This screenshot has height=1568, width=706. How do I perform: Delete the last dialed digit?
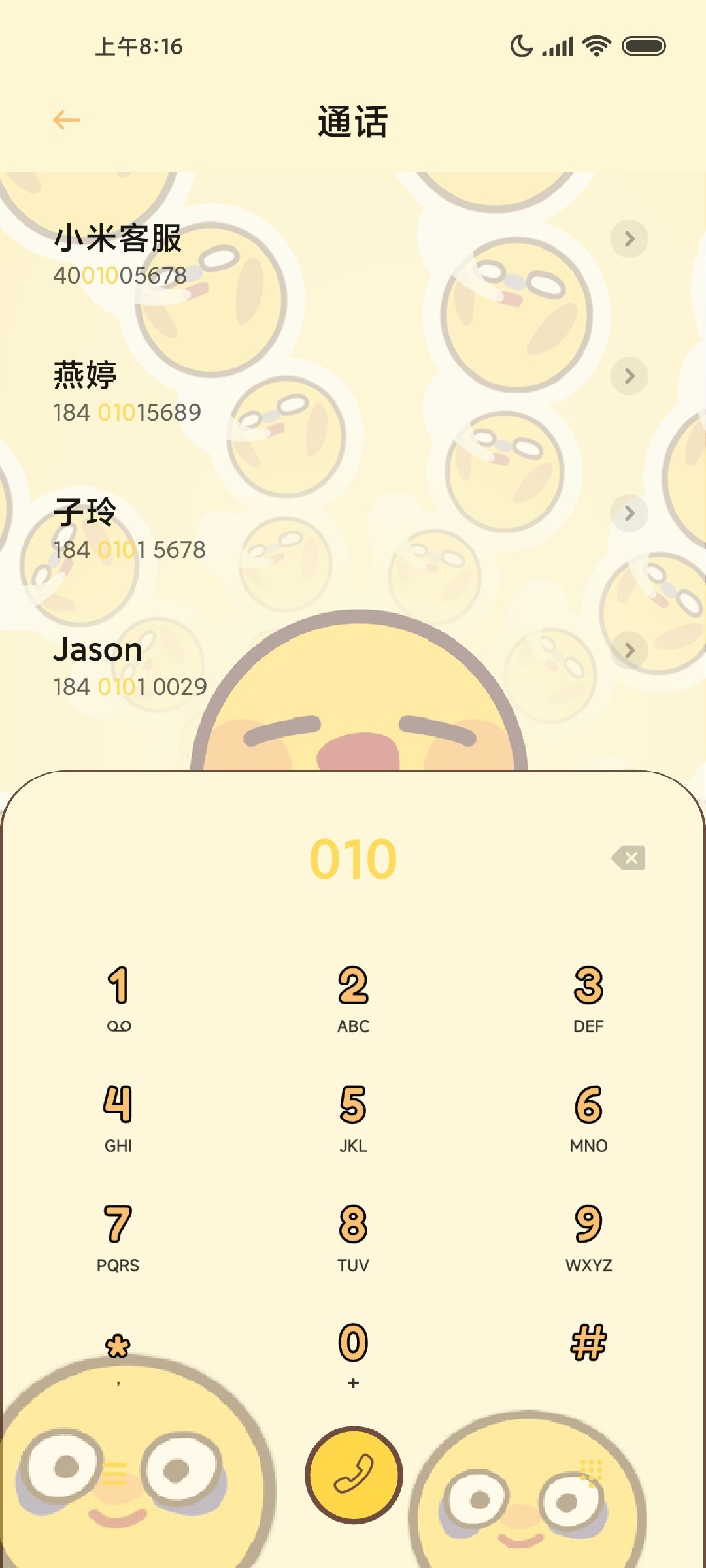click(629, 858)
